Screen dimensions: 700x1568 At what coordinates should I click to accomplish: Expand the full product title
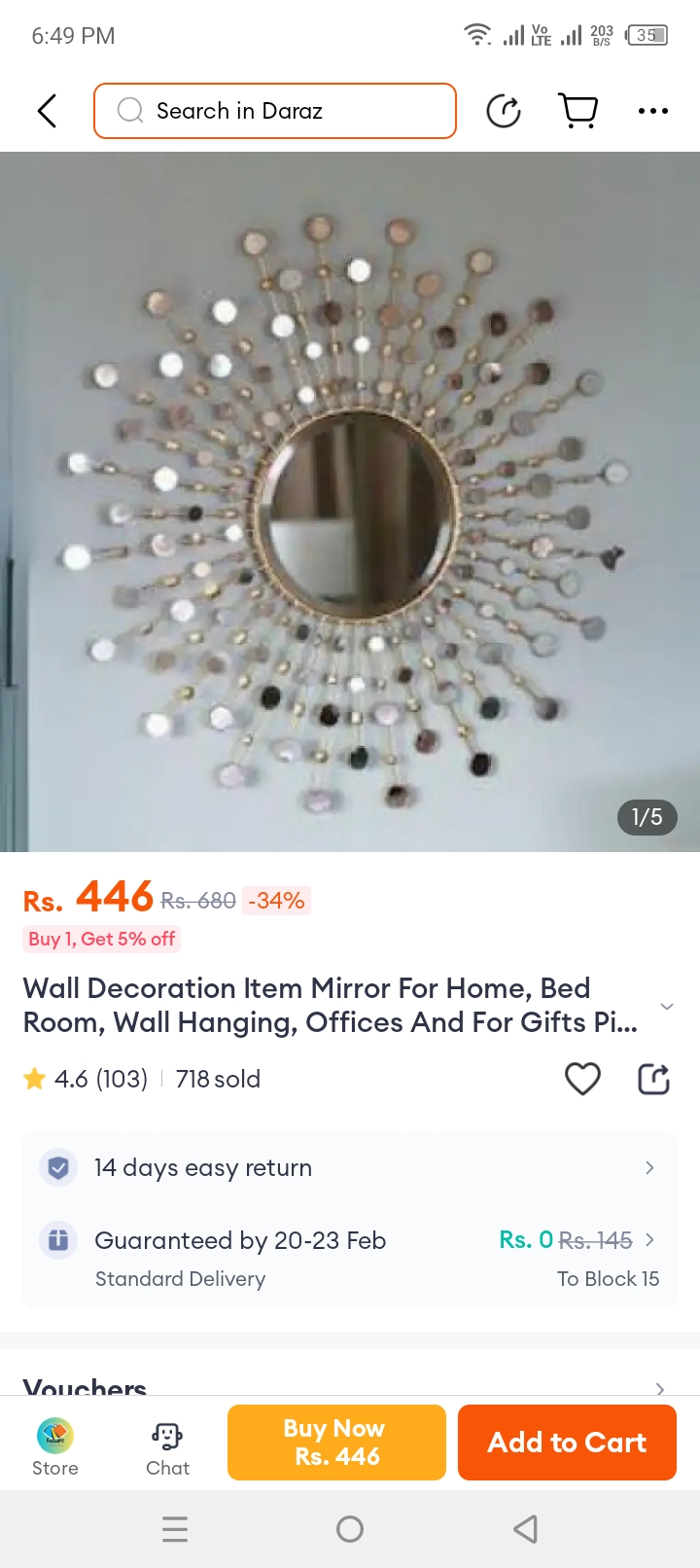[x=666, y=1006]
